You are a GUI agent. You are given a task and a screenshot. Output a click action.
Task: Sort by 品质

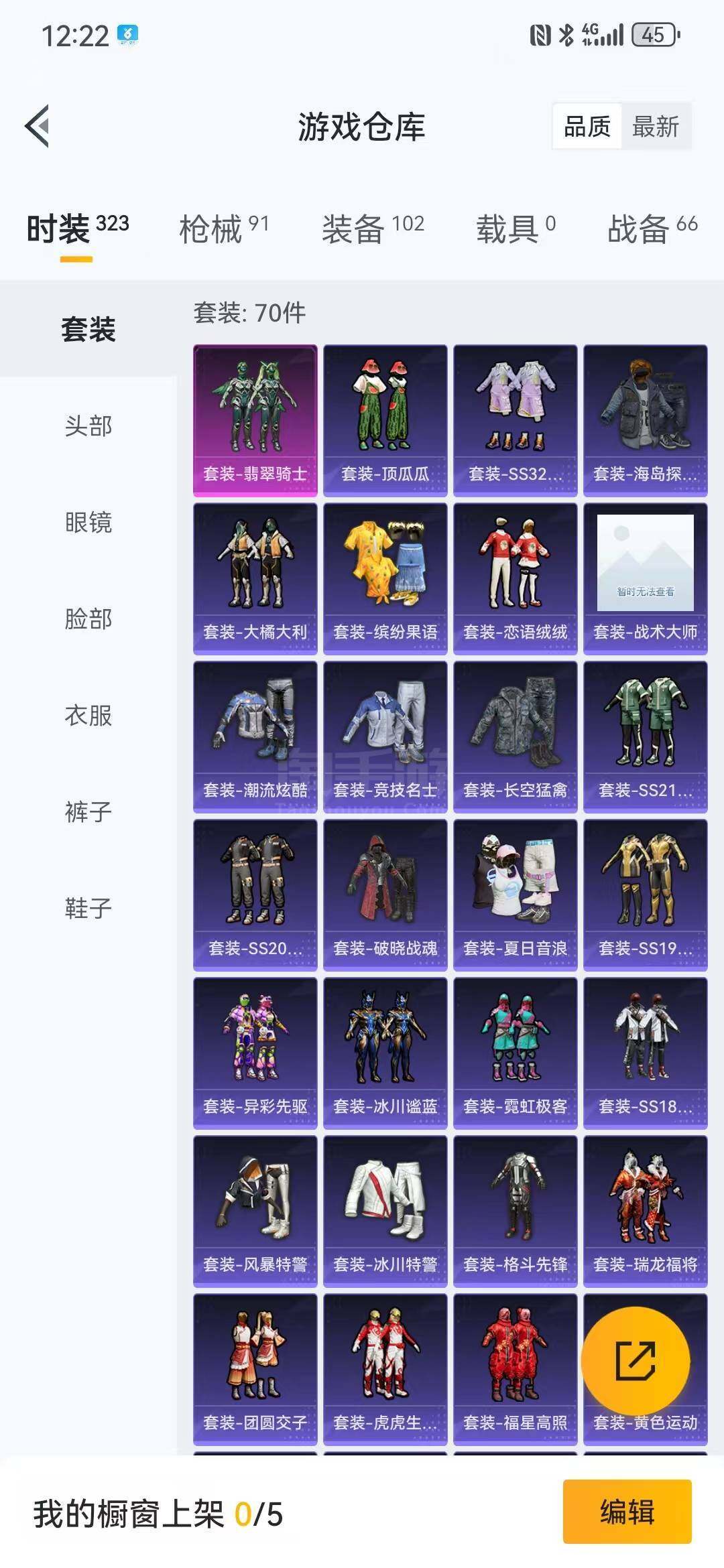pos(587,126)
